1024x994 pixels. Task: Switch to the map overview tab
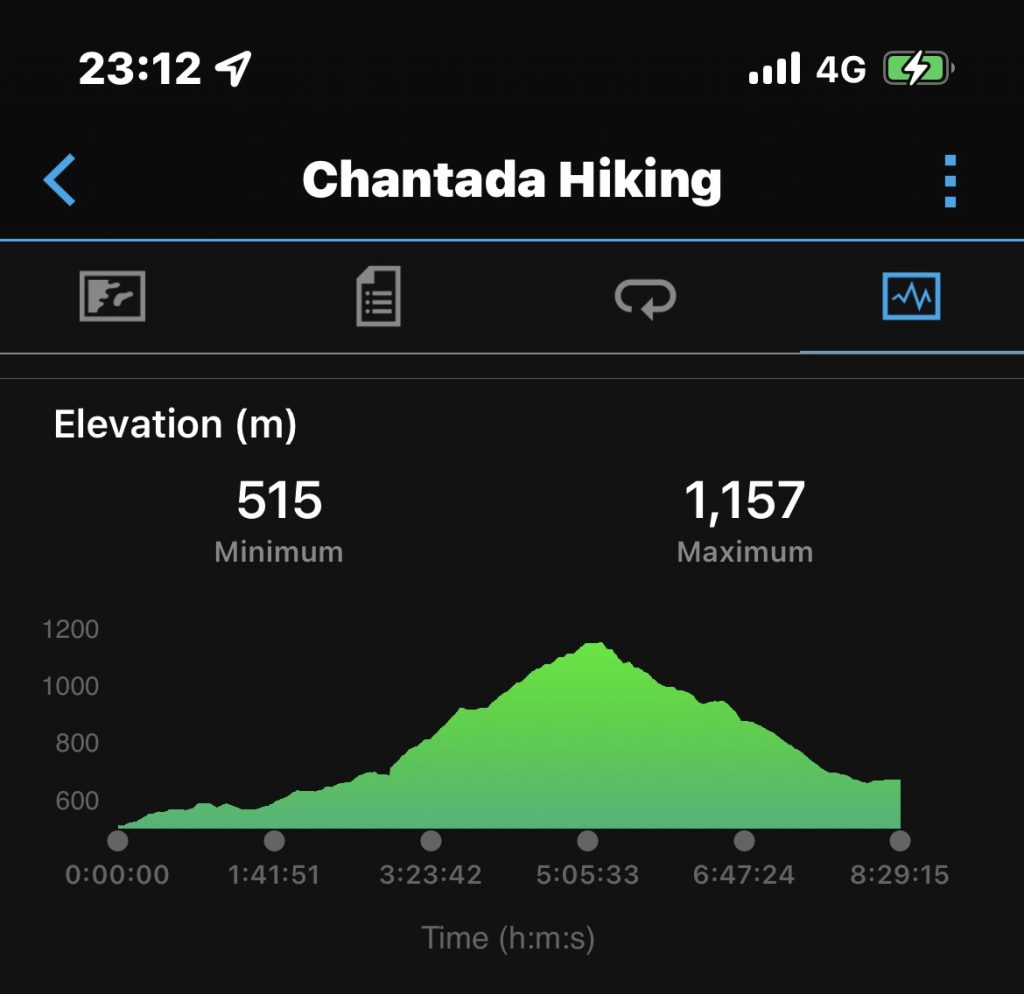112,296
